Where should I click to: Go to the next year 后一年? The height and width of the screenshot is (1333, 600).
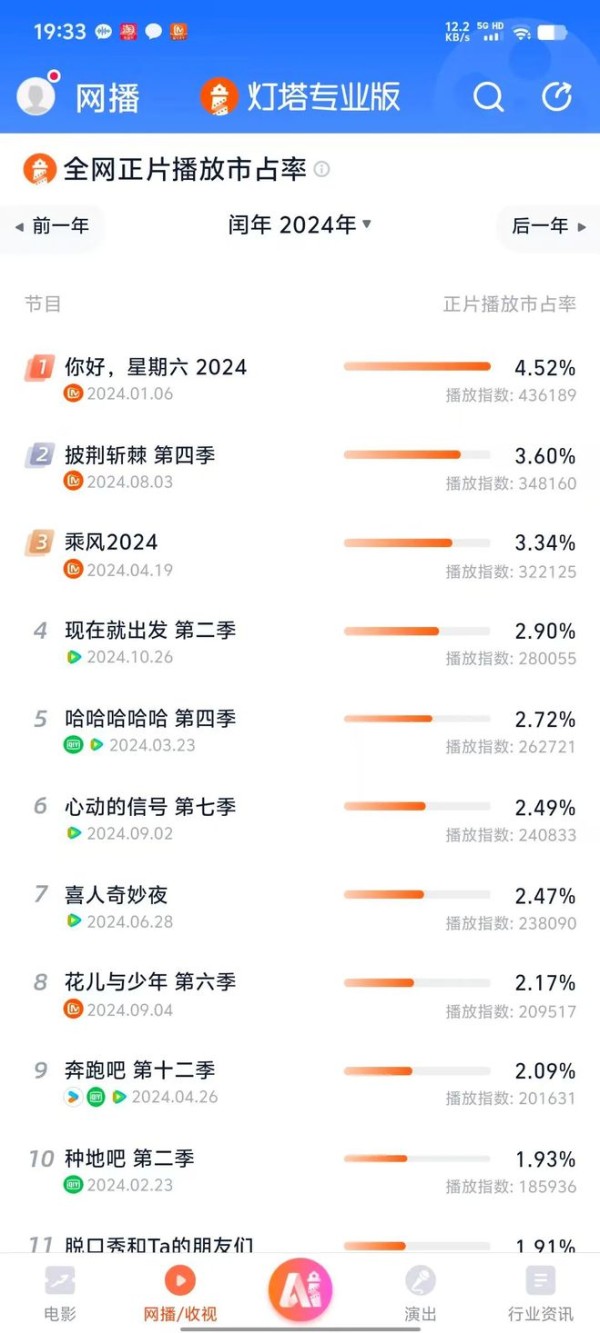549,226
